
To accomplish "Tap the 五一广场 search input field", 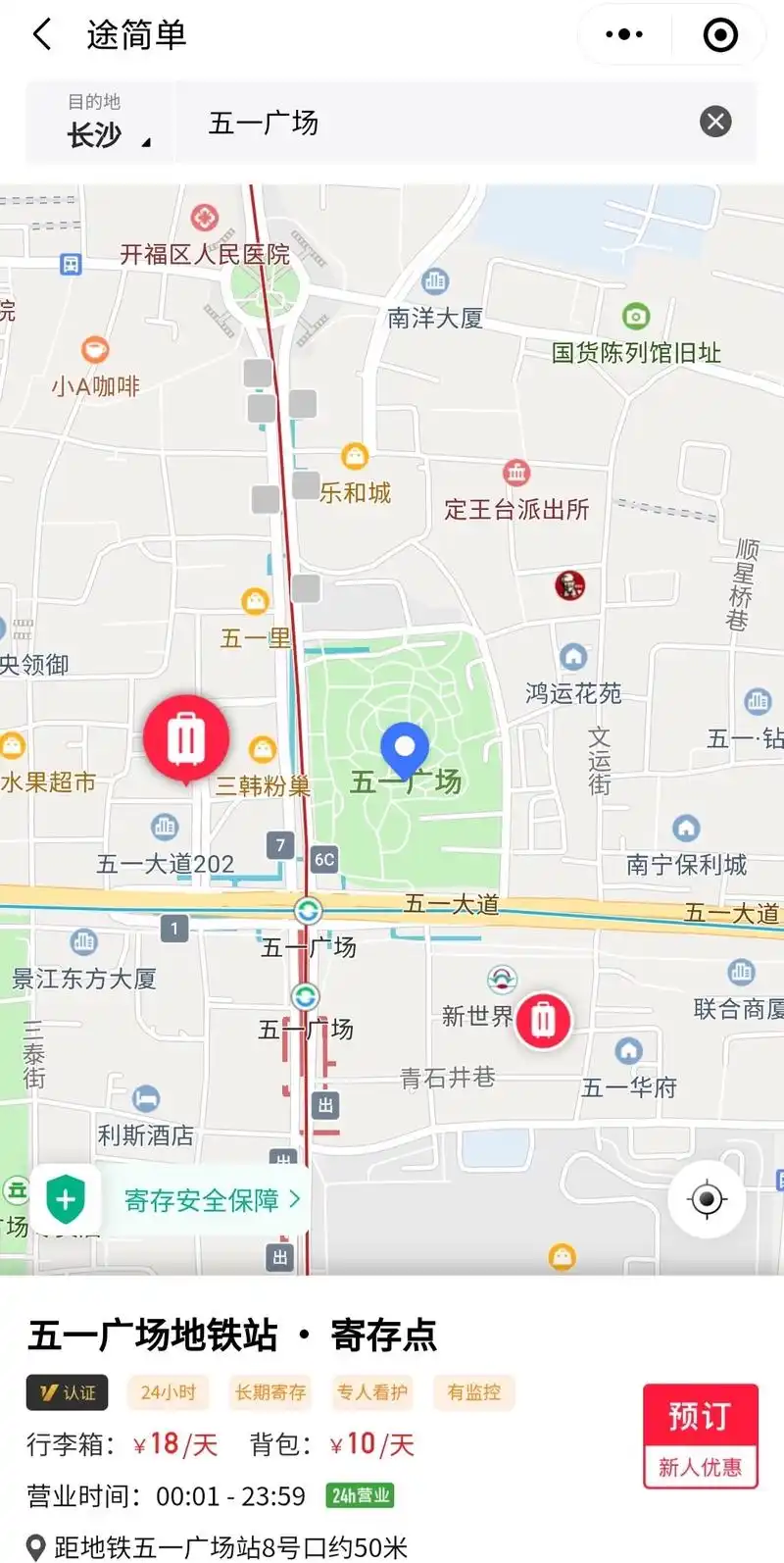I will point(421,122).
